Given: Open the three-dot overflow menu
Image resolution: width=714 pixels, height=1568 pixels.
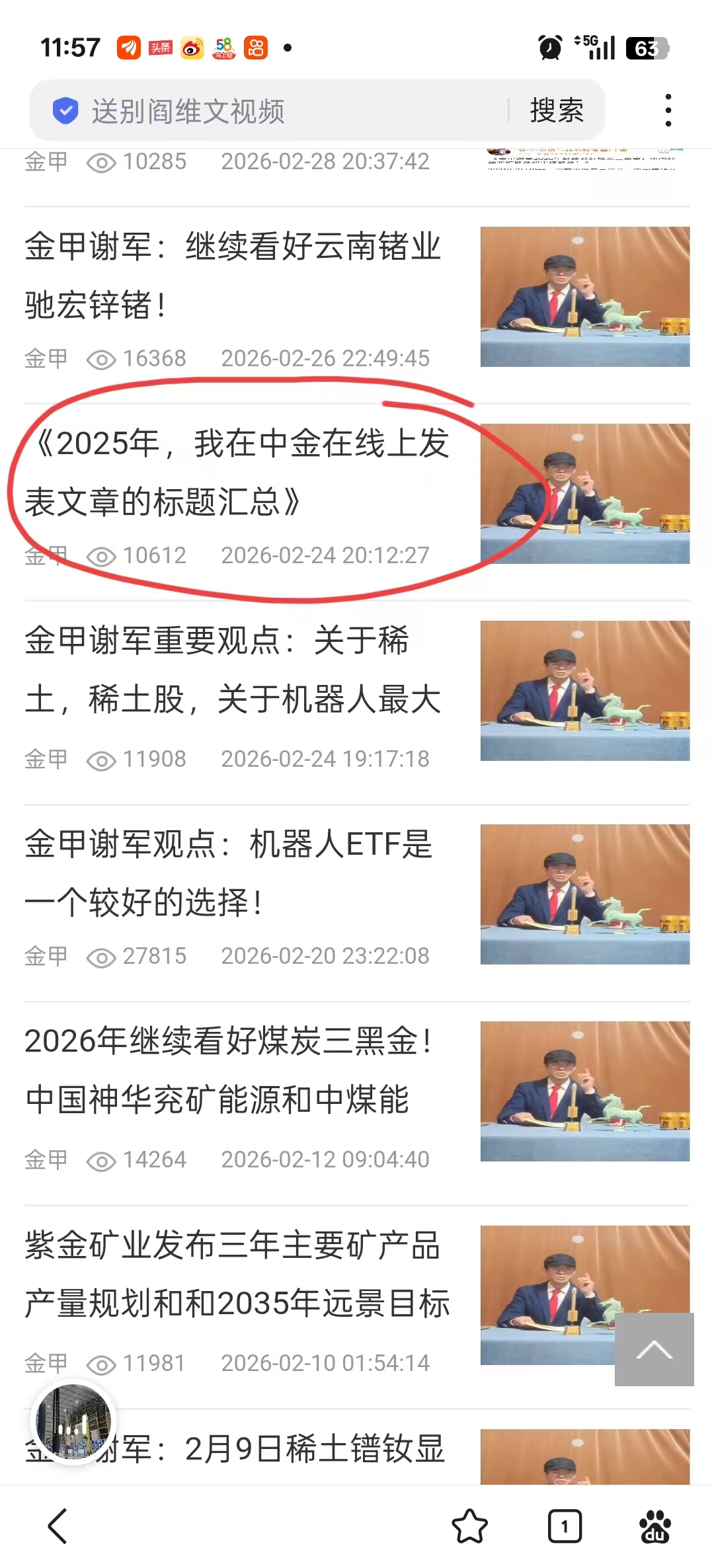Looking at the screenshot, I should point(668,110).
